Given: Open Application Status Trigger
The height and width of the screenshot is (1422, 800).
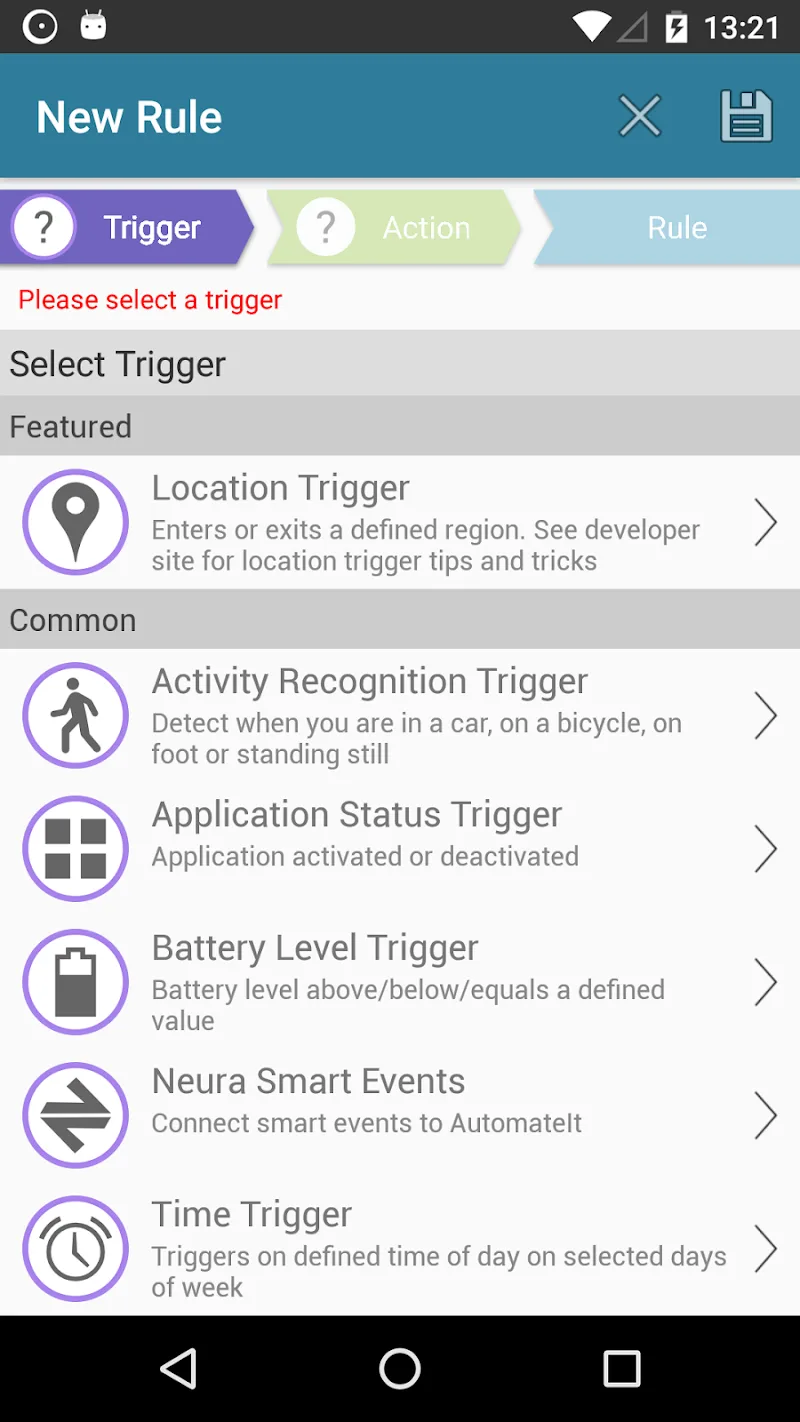Looking at the screenshot, I should pos(400,849).
